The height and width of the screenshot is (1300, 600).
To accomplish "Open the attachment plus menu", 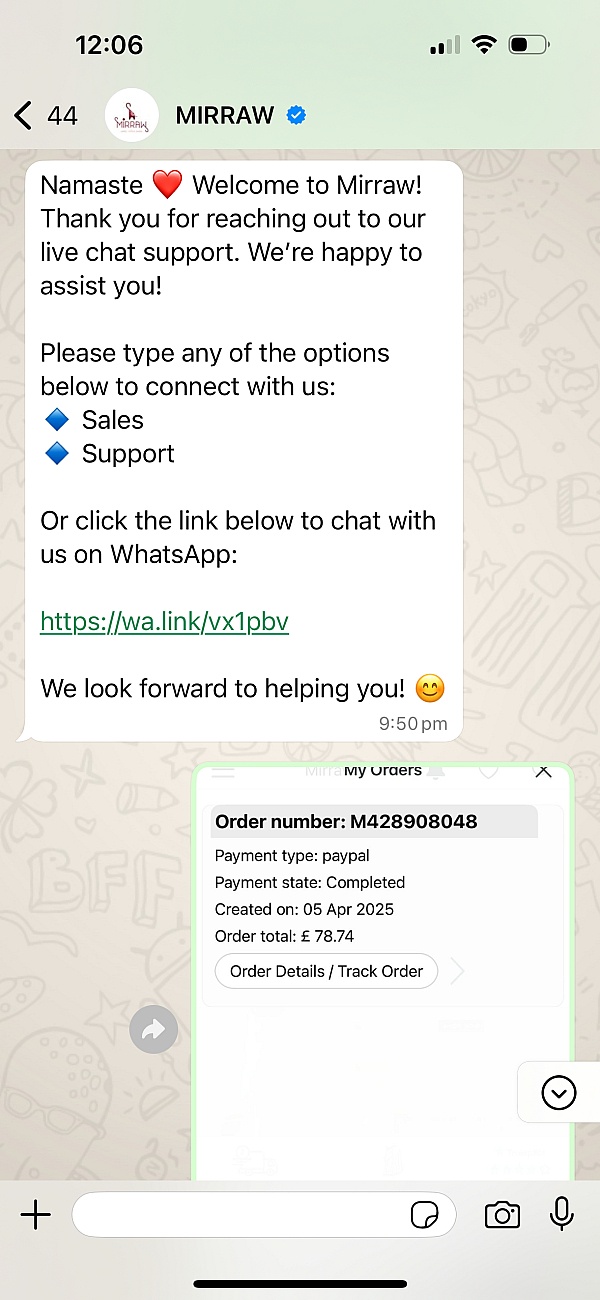I will tap(35, 1215).
